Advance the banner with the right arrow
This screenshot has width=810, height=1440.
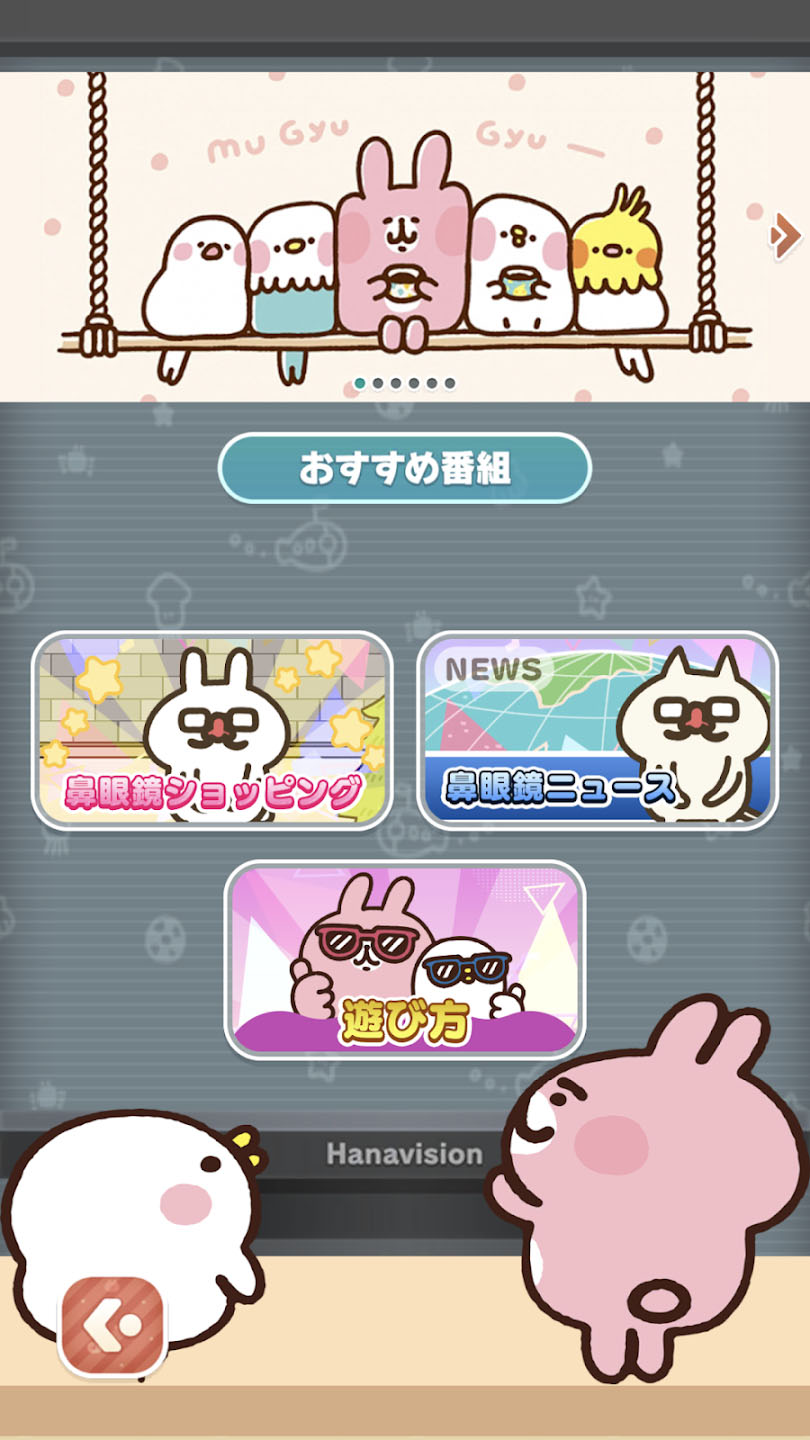(785, 237)
